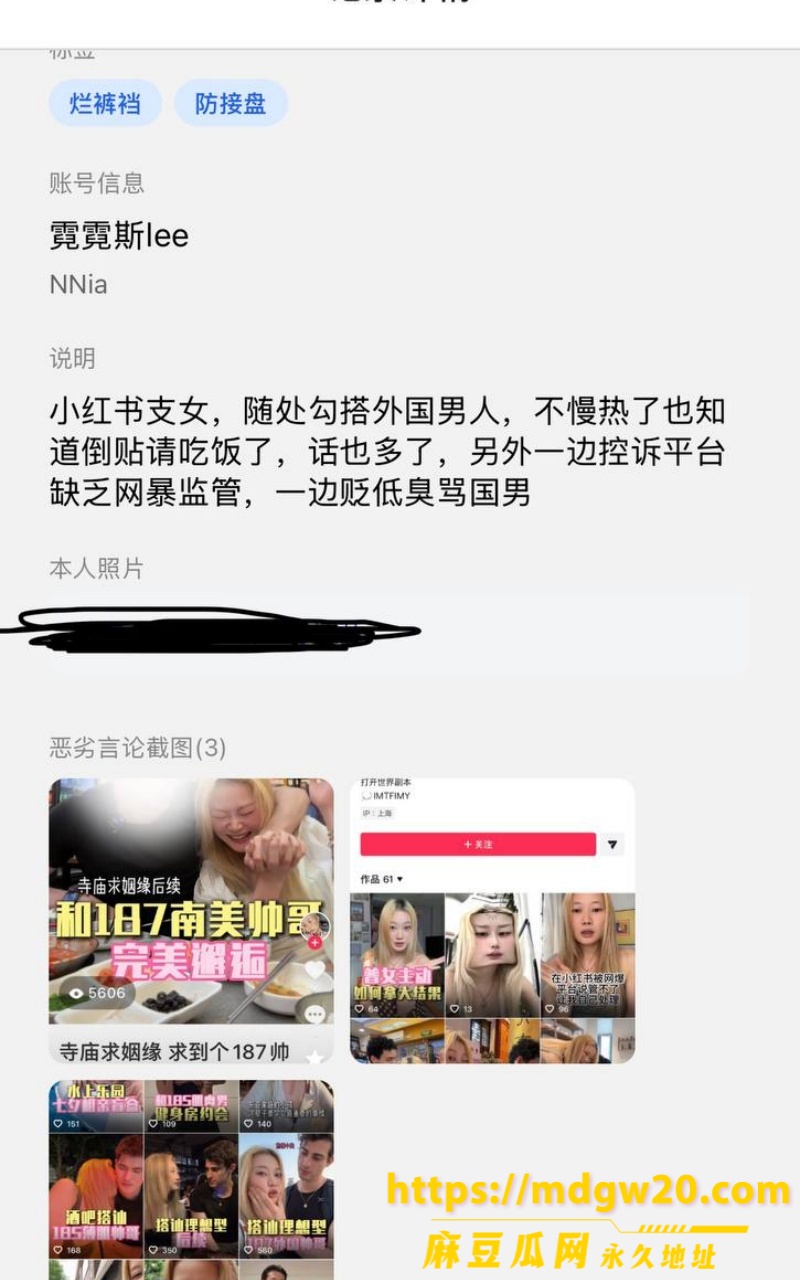Select the 防接盘 tag chip
The width and height of the screenshot is (800, 1280).
[231, 103]
